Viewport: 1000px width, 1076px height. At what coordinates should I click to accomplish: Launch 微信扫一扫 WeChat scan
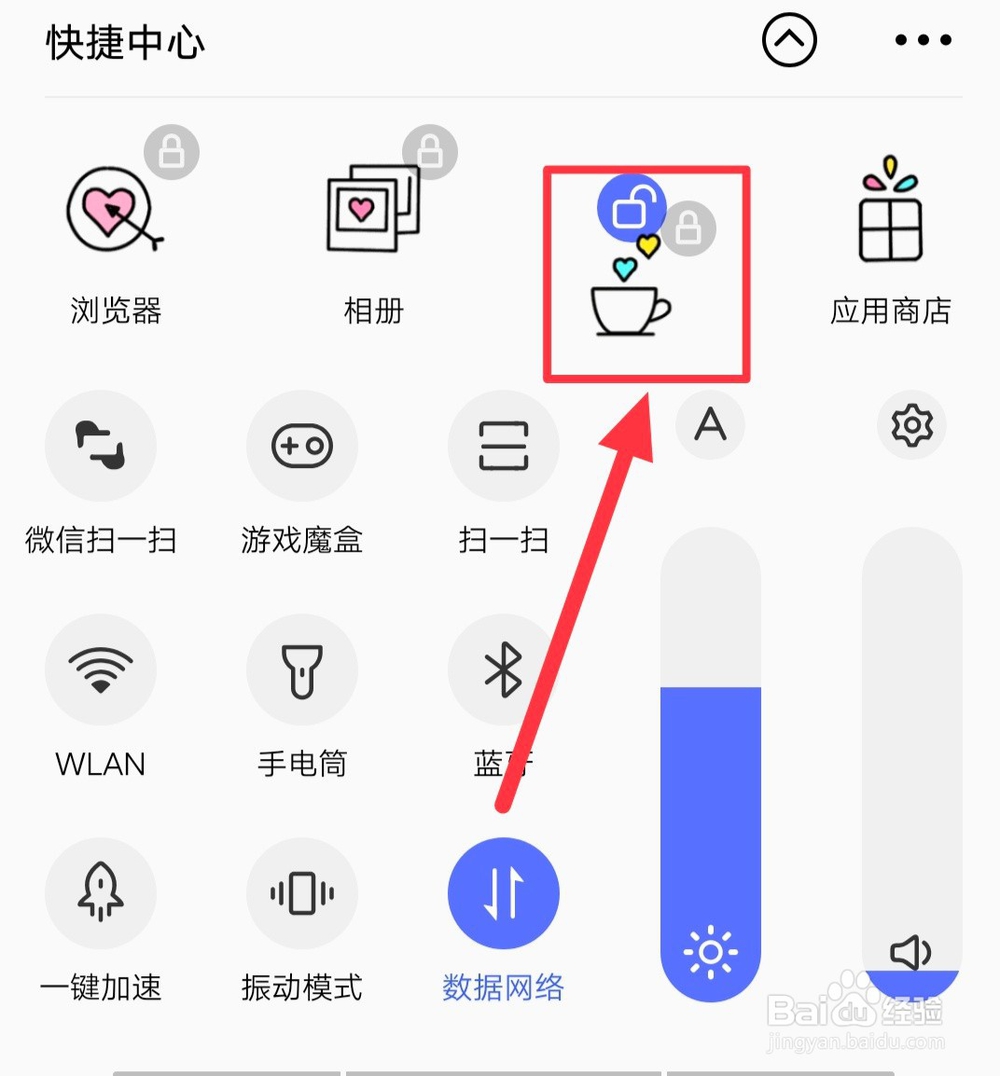(100, 446)
